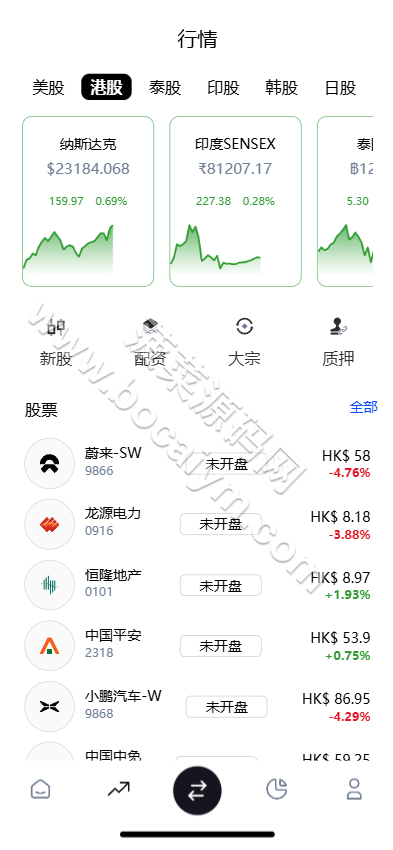Open the 龙源电力 stock details
This screenshot has height=850, width=393.
tap(197, 524)
